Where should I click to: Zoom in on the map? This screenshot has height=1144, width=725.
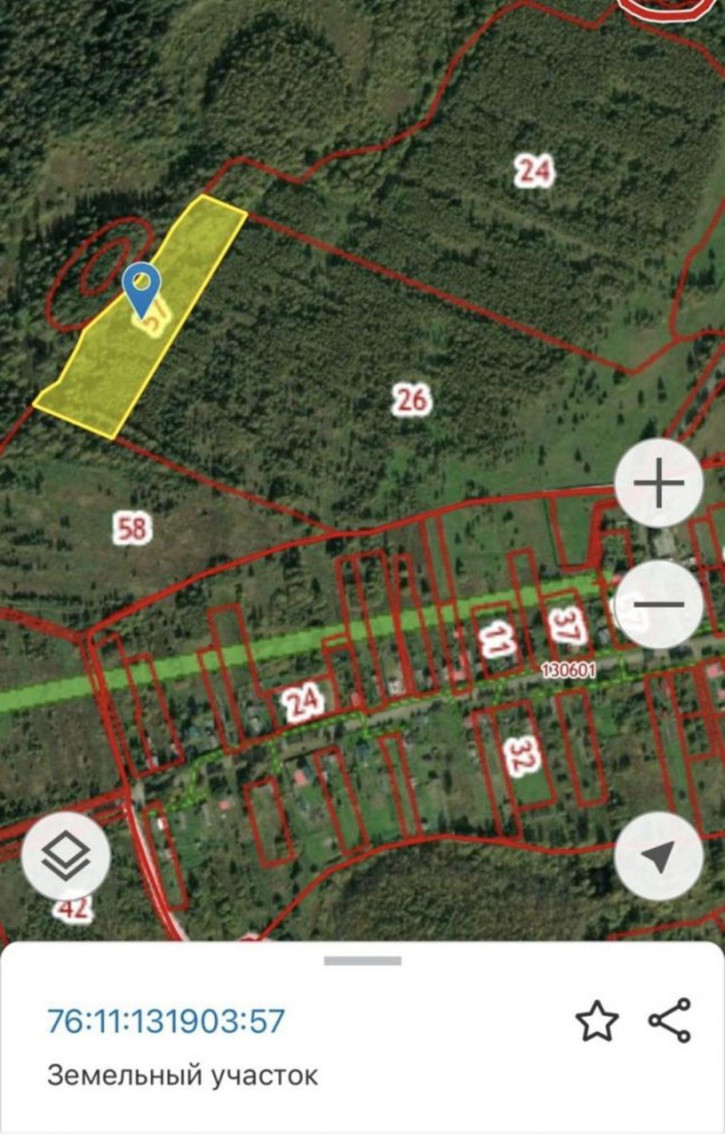pyautogui.click(x=659, y=486)
